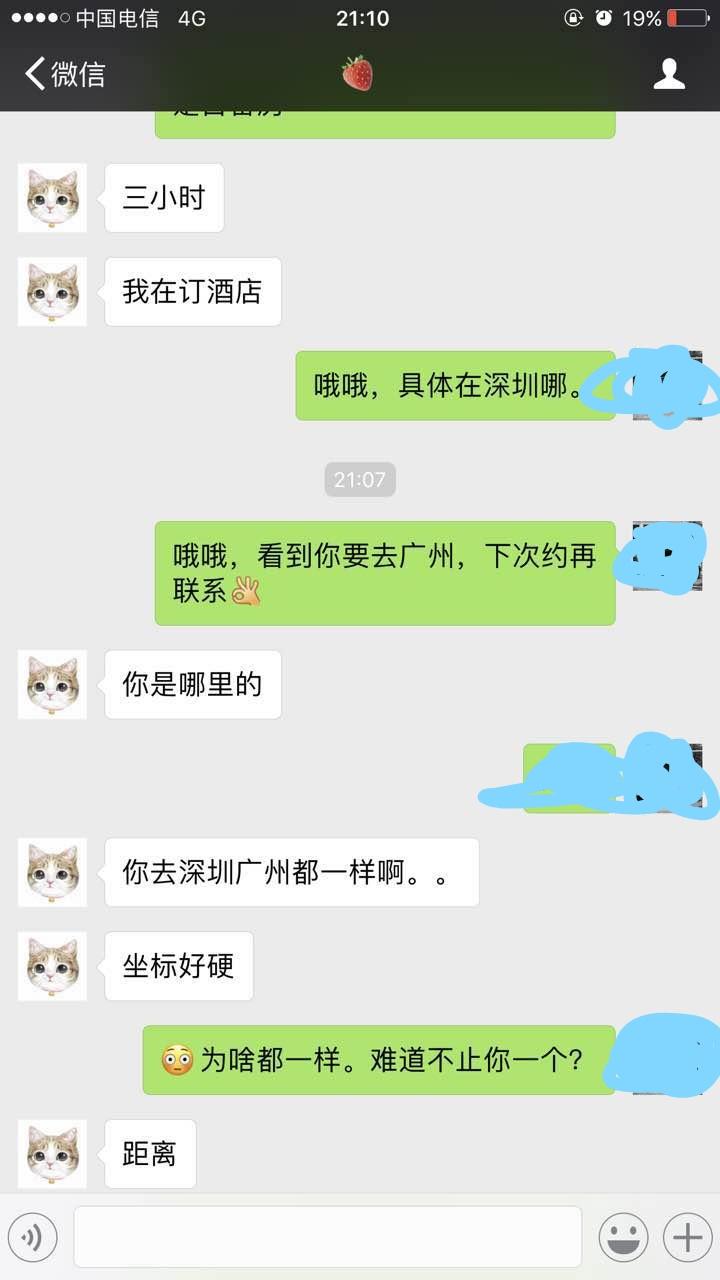Tap cat avatar beside 坐标好硬
This screenshot has width=720, height=1280.
pos(52,967)
